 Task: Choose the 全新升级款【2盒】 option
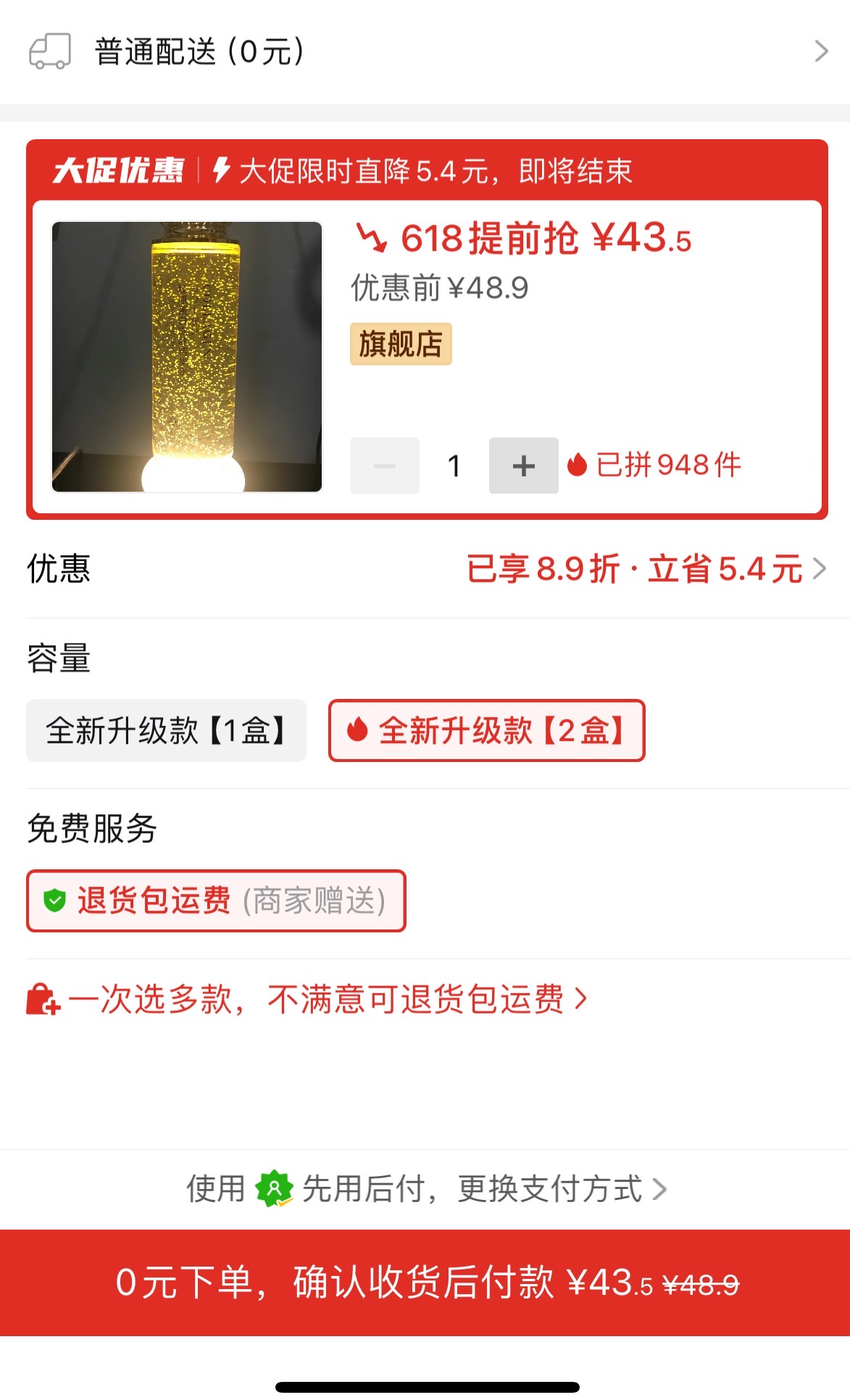486,731
